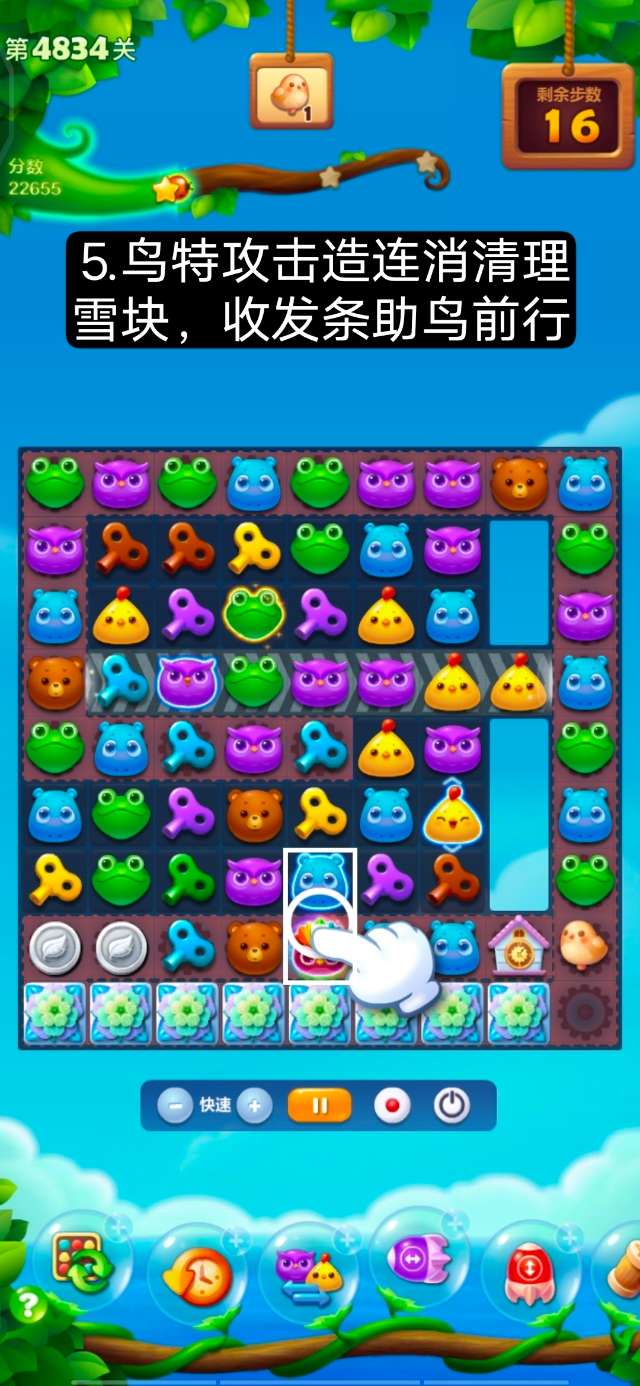Select the owl-chick swap booster

point(308,1270)
